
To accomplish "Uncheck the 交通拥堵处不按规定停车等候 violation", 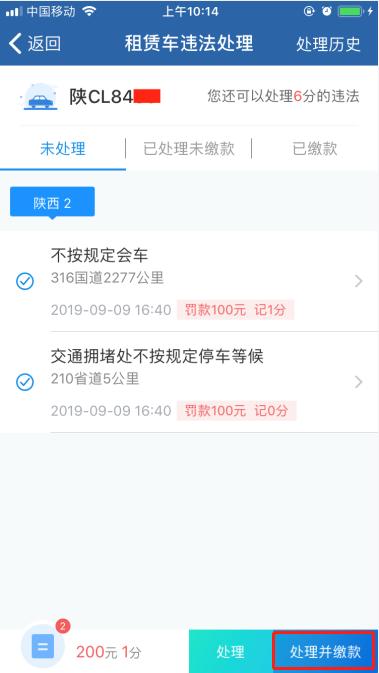I will [25, 382].
